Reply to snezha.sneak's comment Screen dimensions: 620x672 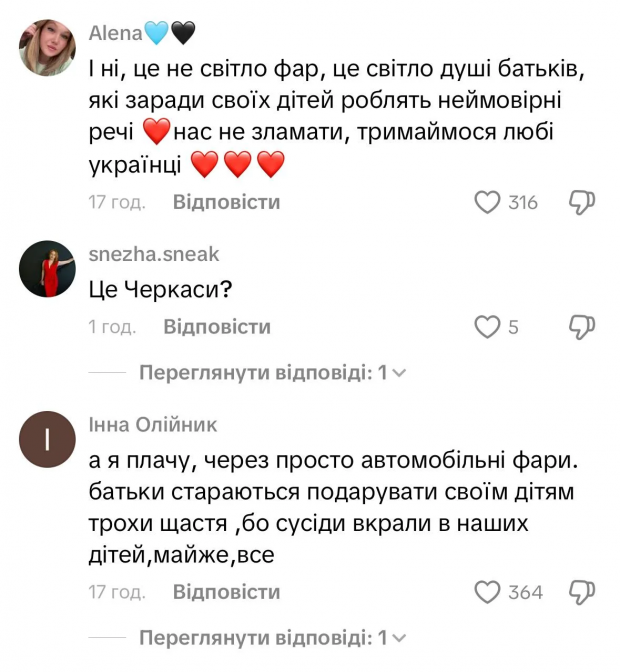(x=216, y=327)
